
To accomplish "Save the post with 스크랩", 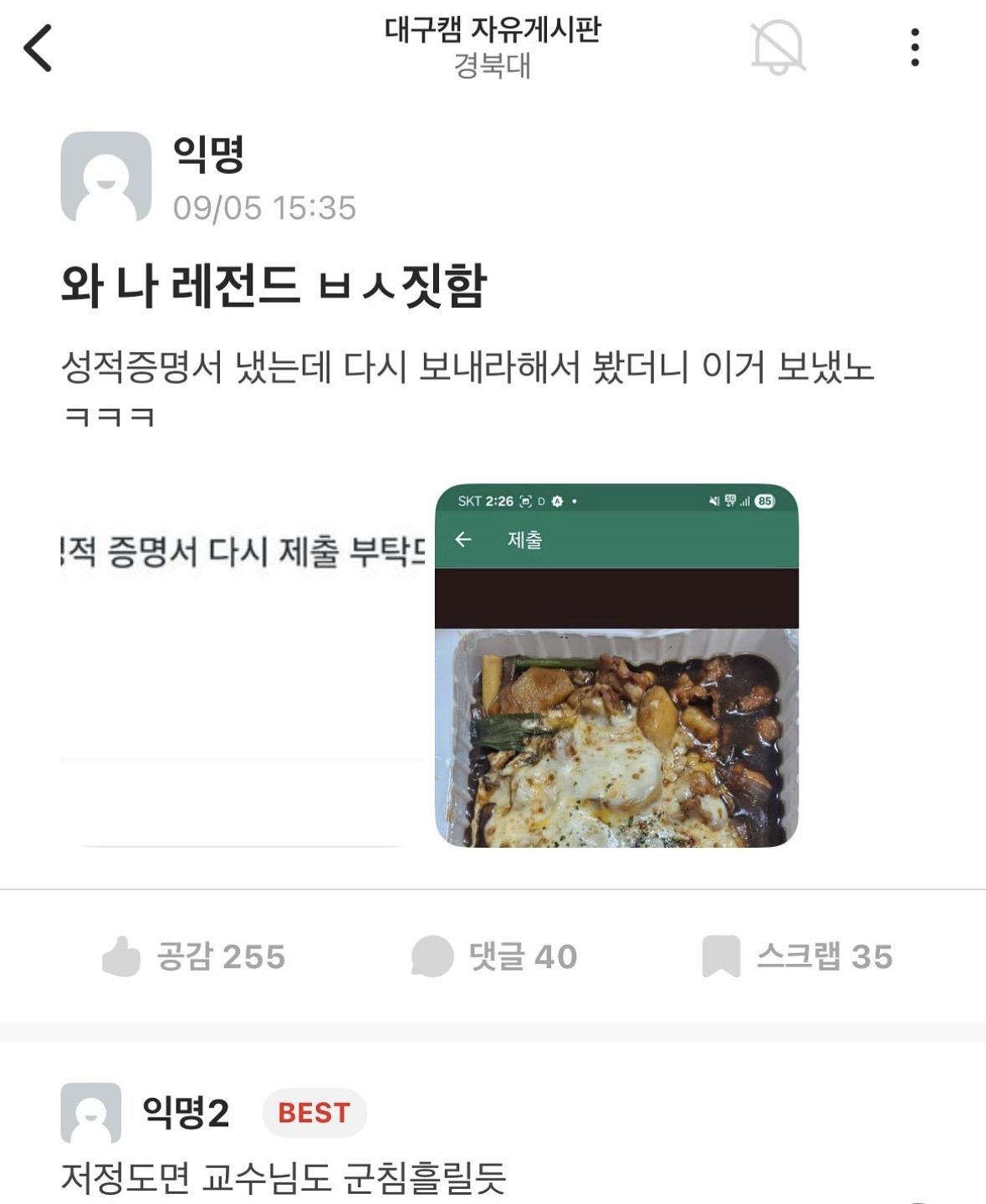I will click(x=797, y=957).
